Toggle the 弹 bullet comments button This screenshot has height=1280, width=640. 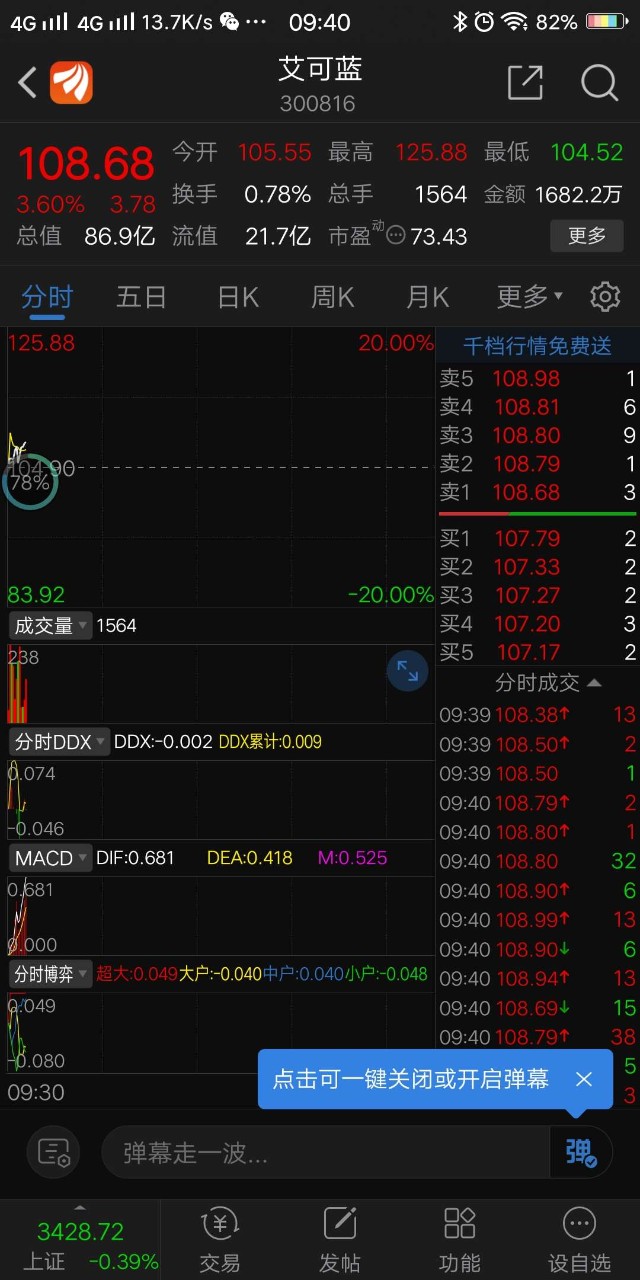[581, 1153]
